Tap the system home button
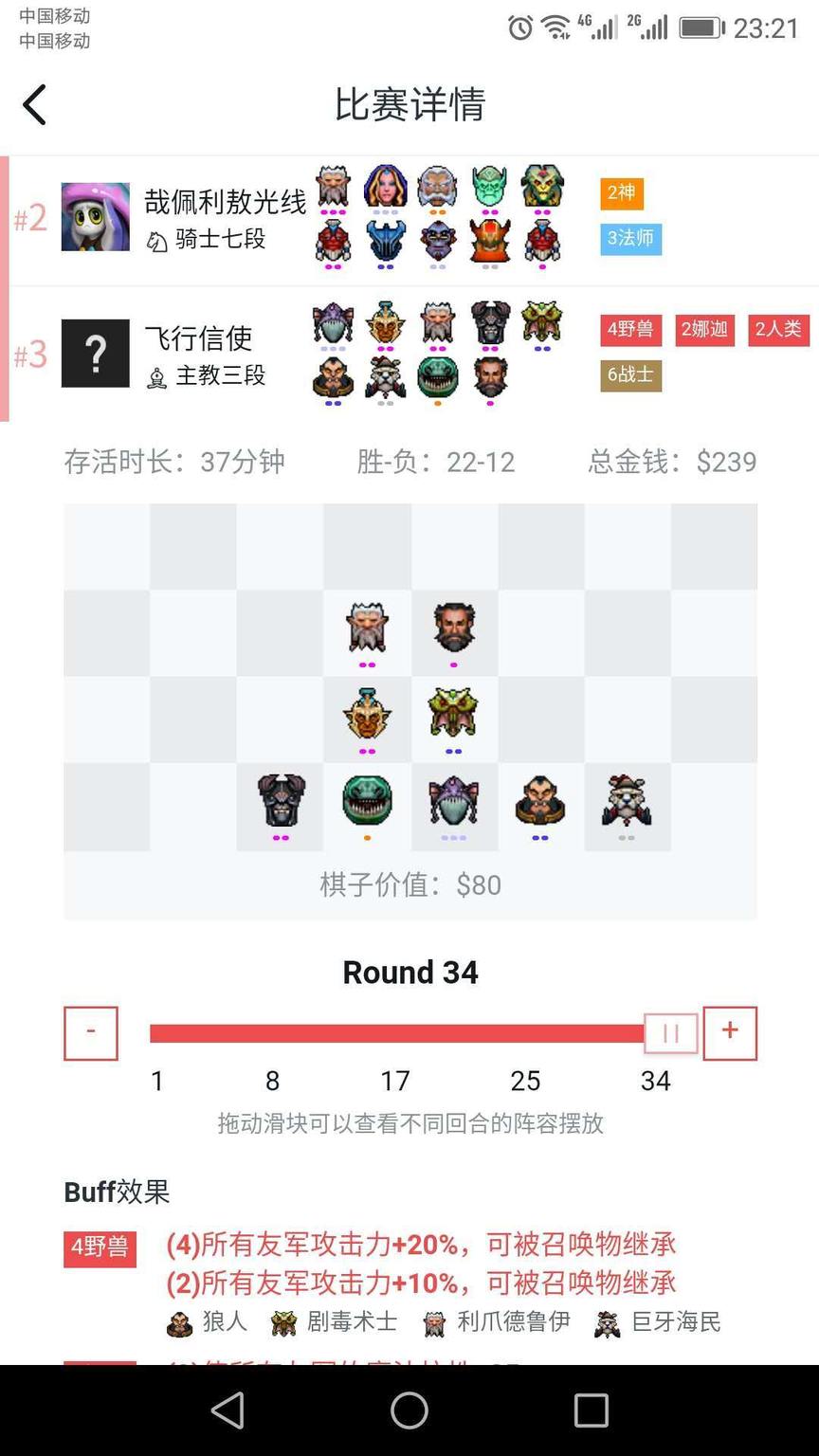The image size is (819, 1456). [409, 1410]
